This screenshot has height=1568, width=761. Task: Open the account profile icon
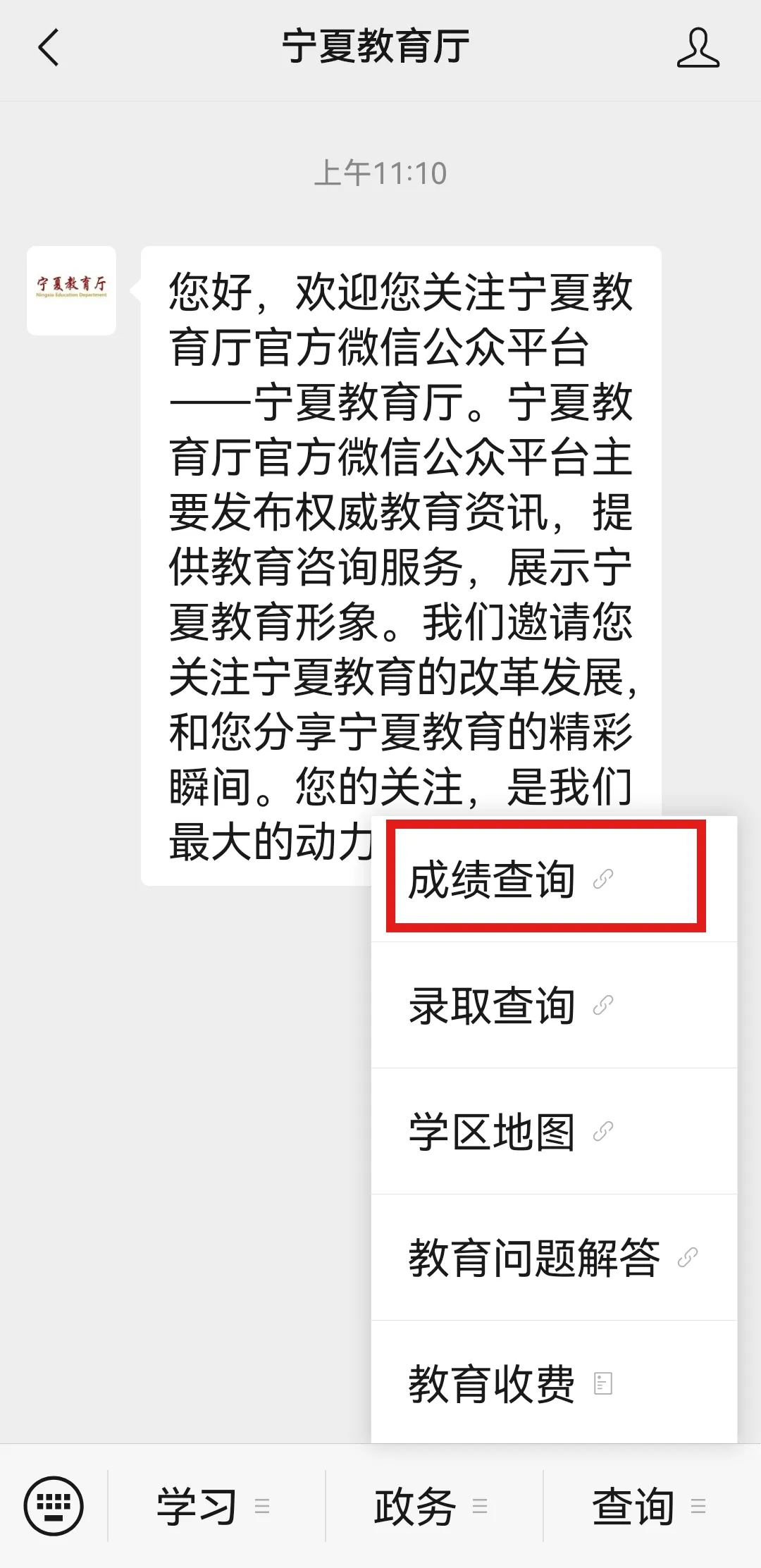coord(698,48)
